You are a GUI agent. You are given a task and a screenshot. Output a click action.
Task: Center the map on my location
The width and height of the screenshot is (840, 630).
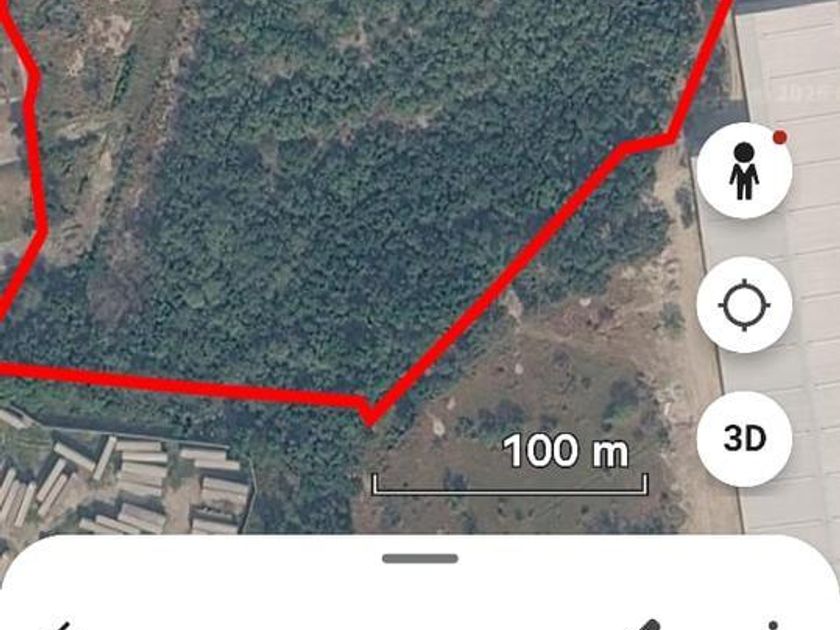pos(744,305)
